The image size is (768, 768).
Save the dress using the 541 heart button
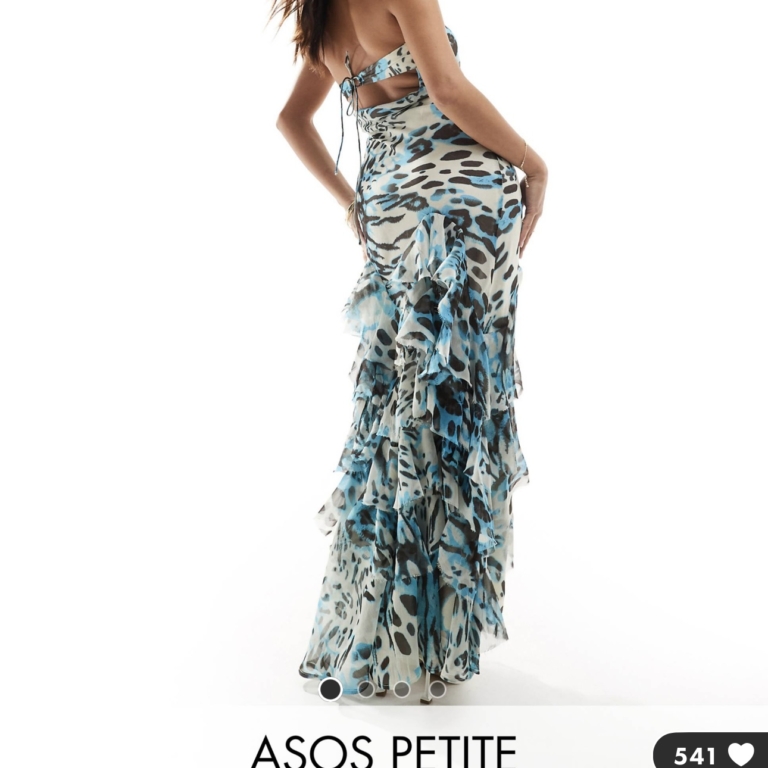pyautogui.click(x=712, y=753)
